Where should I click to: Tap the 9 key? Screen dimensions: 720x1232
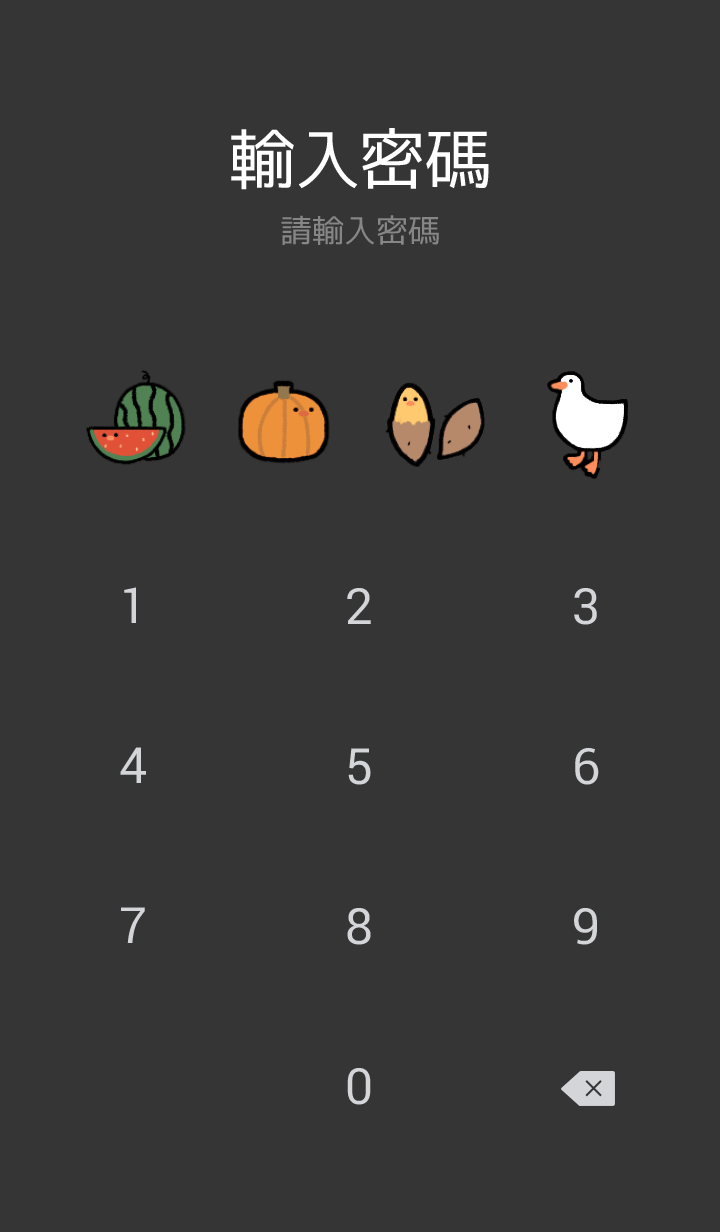pos(586,927)
